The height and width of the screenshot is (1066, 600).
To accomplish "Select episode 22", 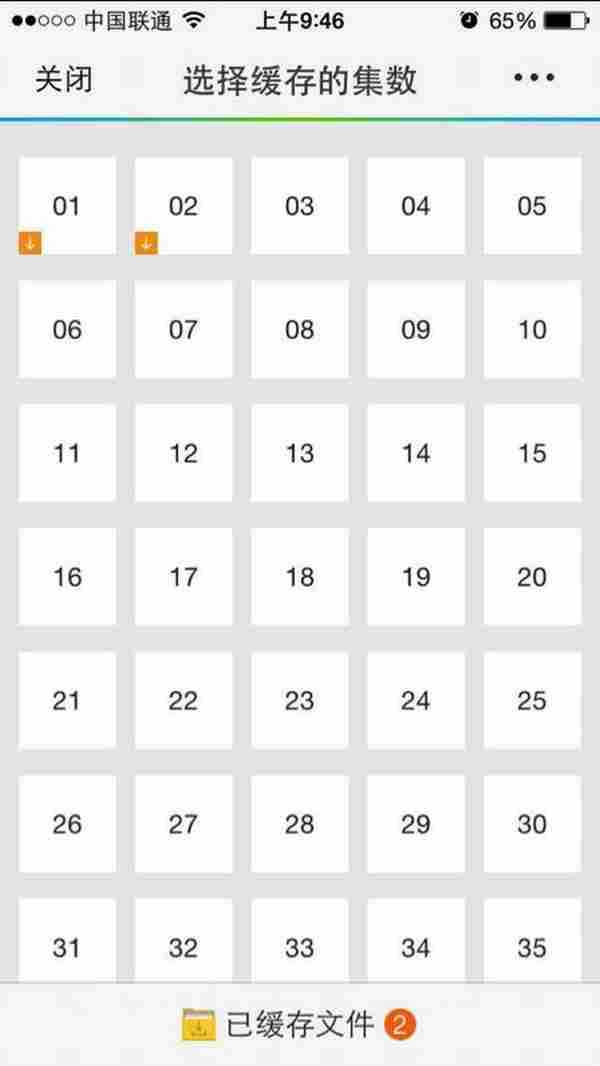I will coord(183,700).
